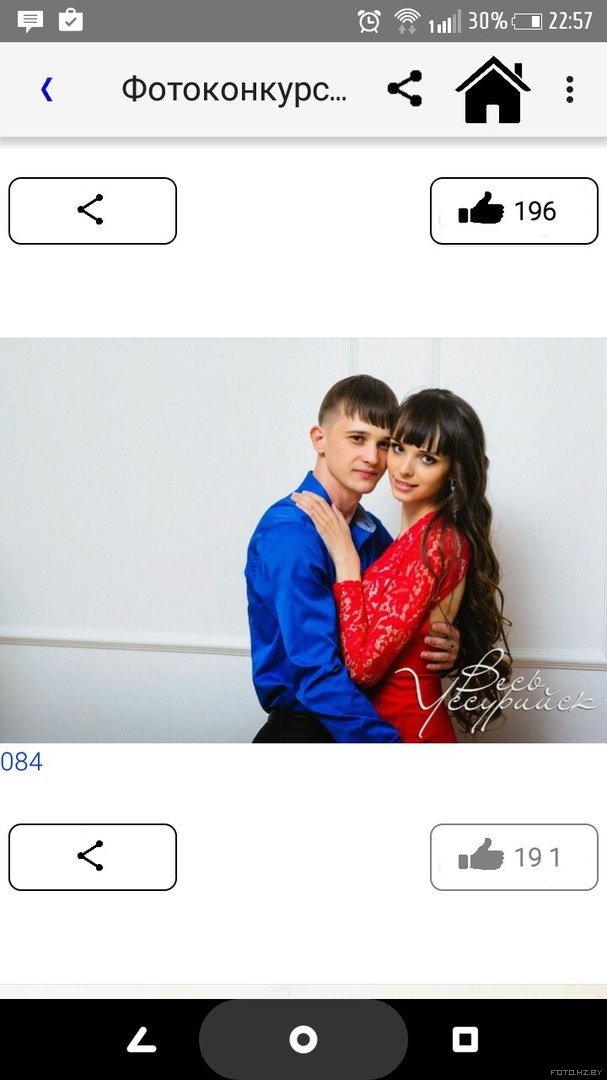Image resolution: width=607 pixels, height=1080 pixels.
Task: Open the couple photo entry 084
Action: click(303, 540)
